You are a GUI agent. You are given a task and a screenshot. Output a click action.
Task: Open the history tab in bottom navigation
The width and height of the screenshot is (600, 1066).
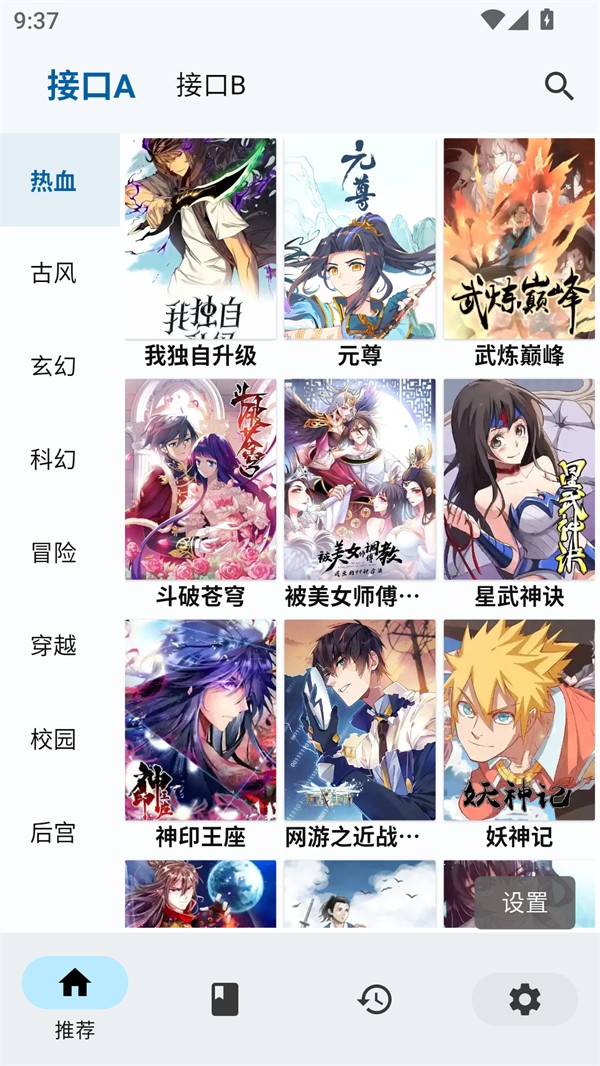[x=375, y=999]
